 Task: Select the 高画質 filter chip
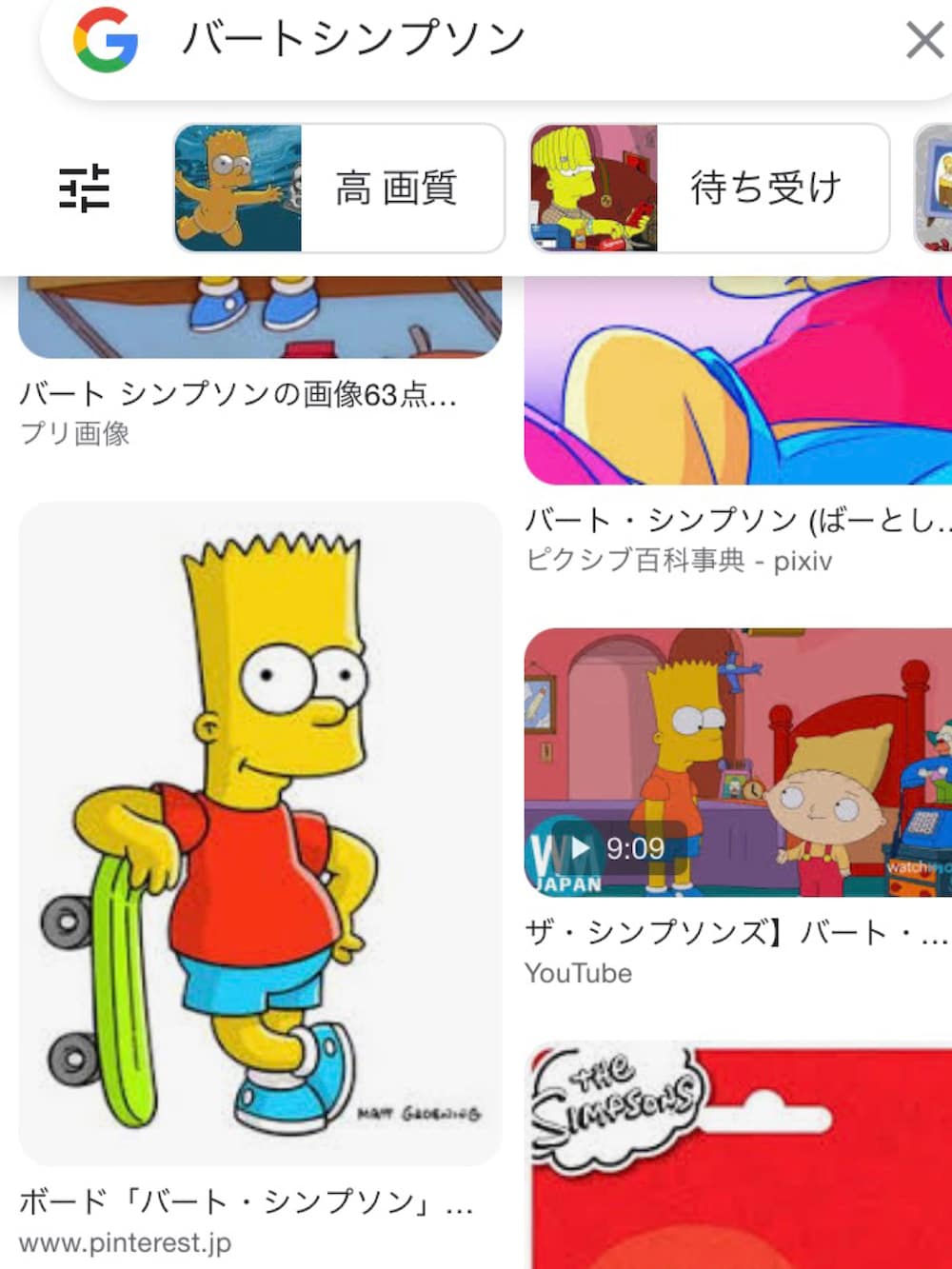point(339,188)
